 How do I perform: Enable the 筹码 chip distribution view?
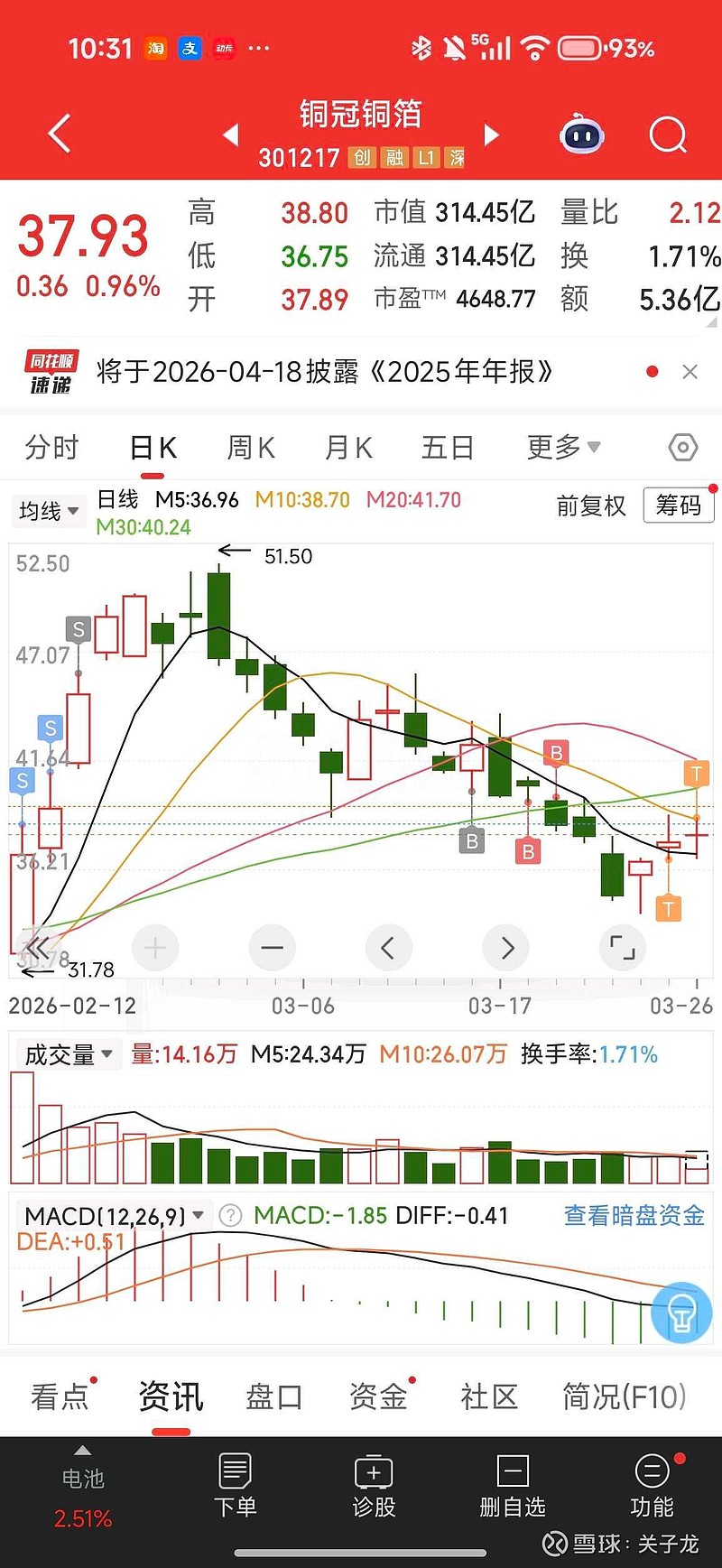678,506
